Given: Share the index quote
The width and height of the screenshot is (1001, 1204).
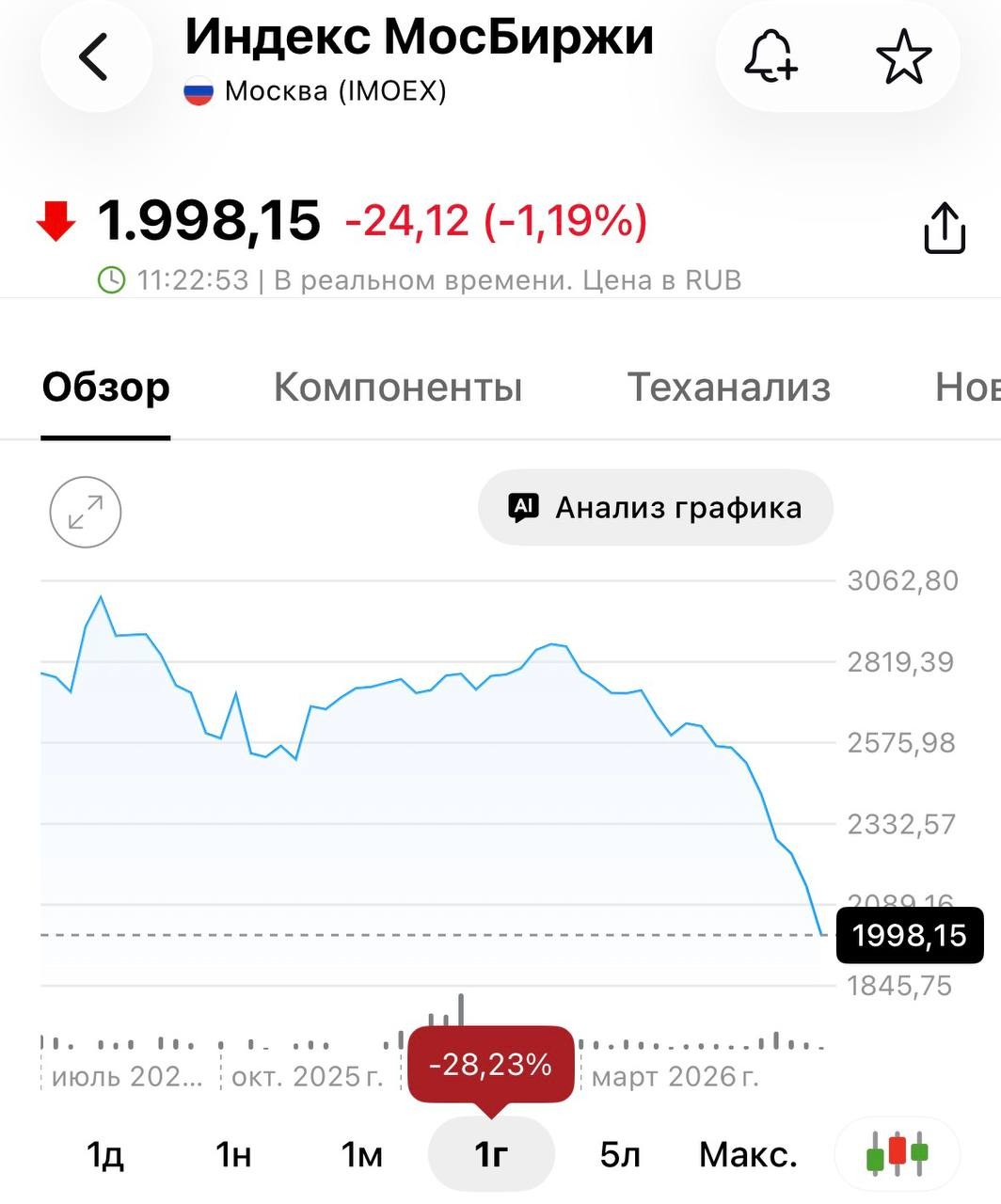Looking at the screenshot, I should [945, 227].
